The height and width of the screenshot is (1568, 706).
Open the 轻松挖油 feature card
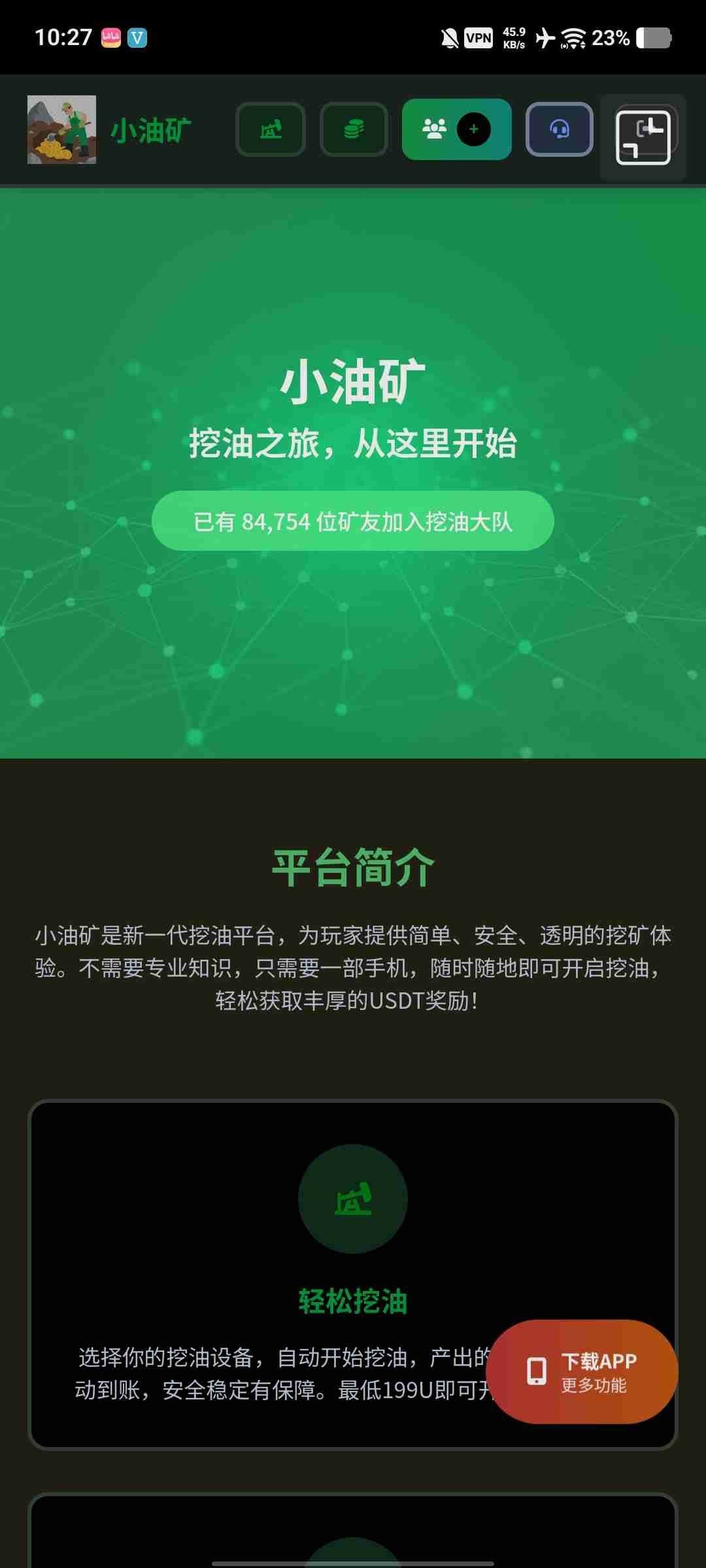click(353, 1274)
